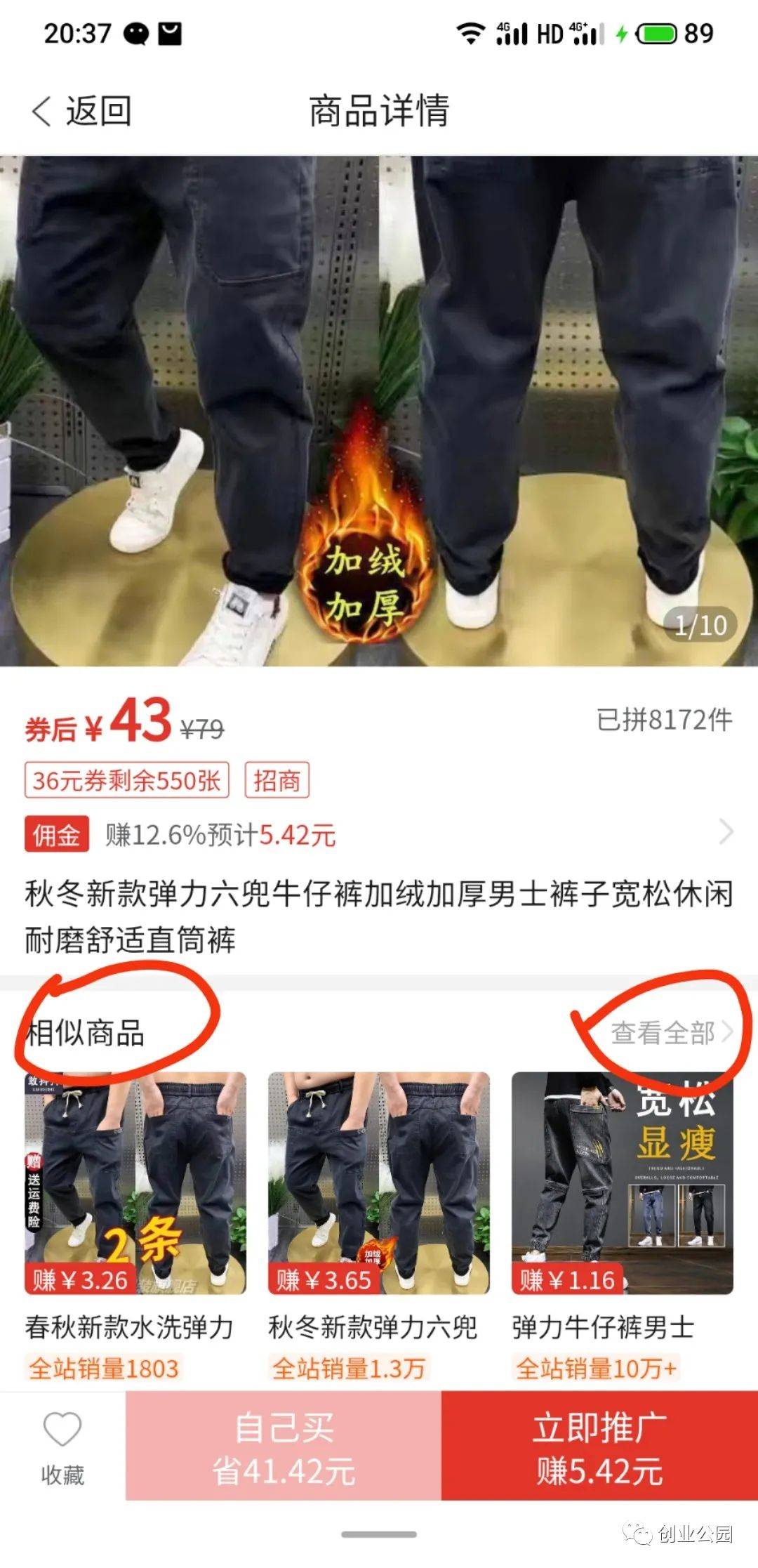Go back using the 返回 button

82,111
